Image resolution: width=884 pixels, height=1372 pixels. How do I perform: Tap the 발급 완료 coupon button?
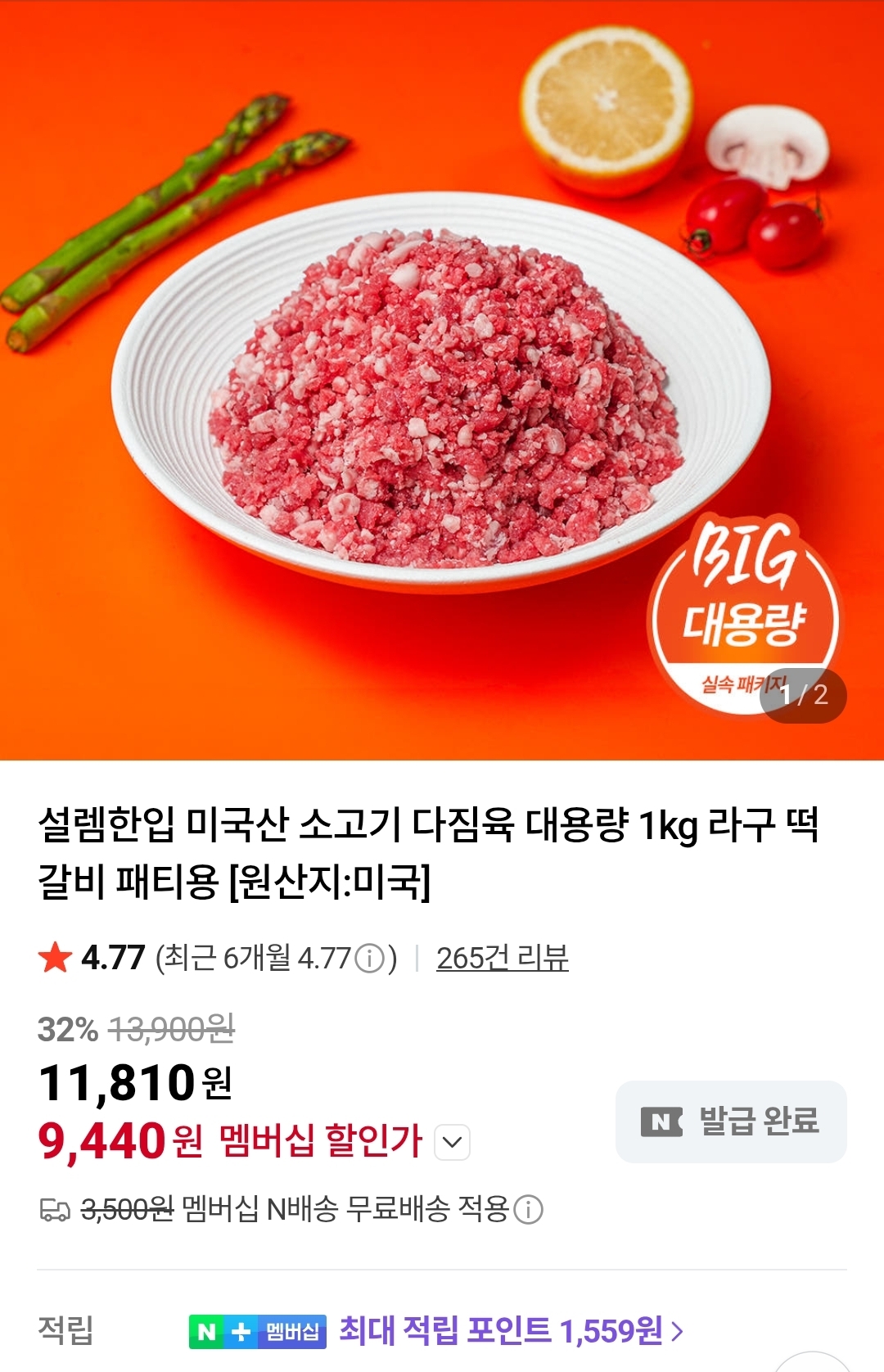pyautogui.click(x=730, y=1121)
